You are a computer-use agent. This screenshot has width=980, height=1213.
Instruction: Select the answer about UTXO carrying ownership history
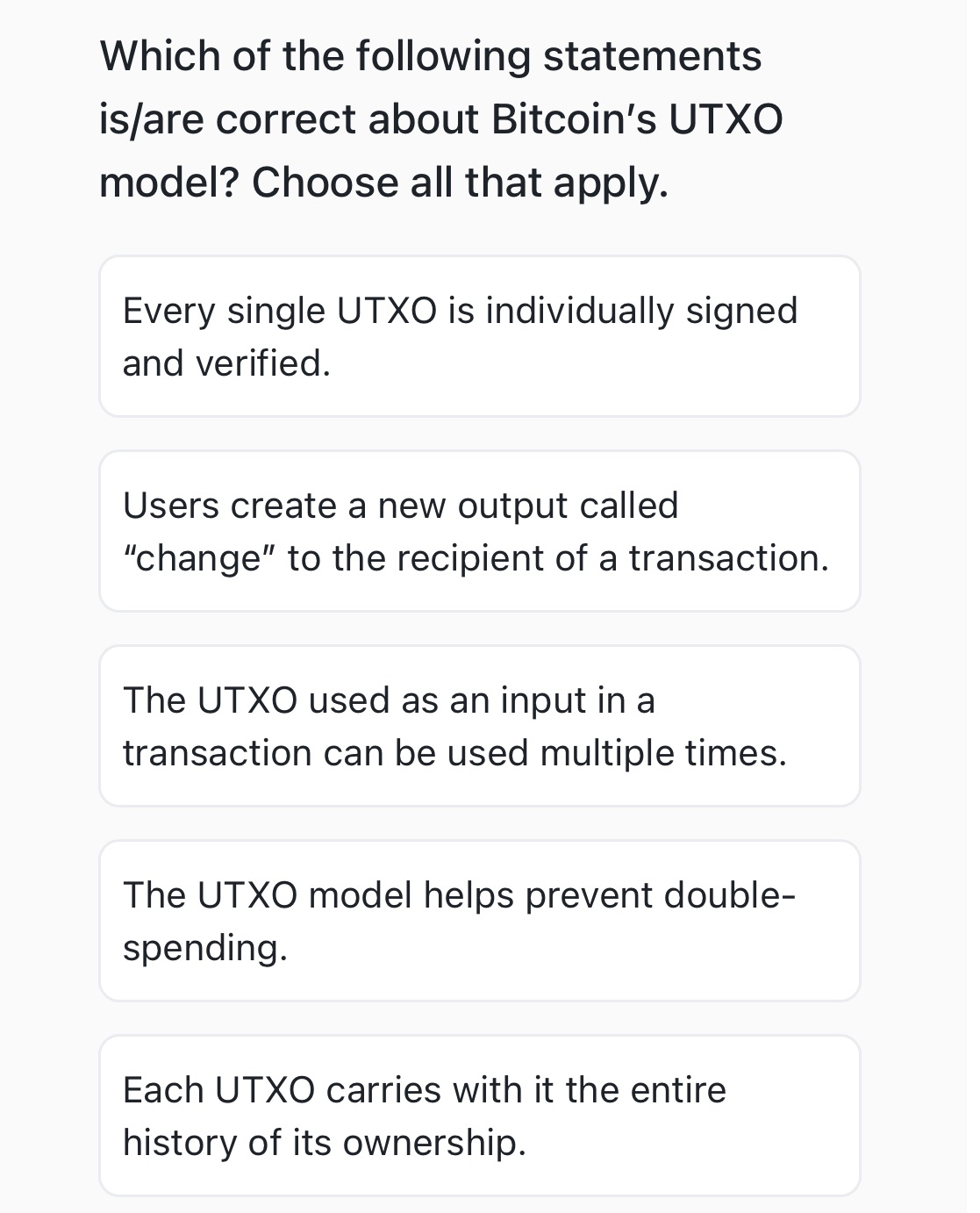[480, 1115]
